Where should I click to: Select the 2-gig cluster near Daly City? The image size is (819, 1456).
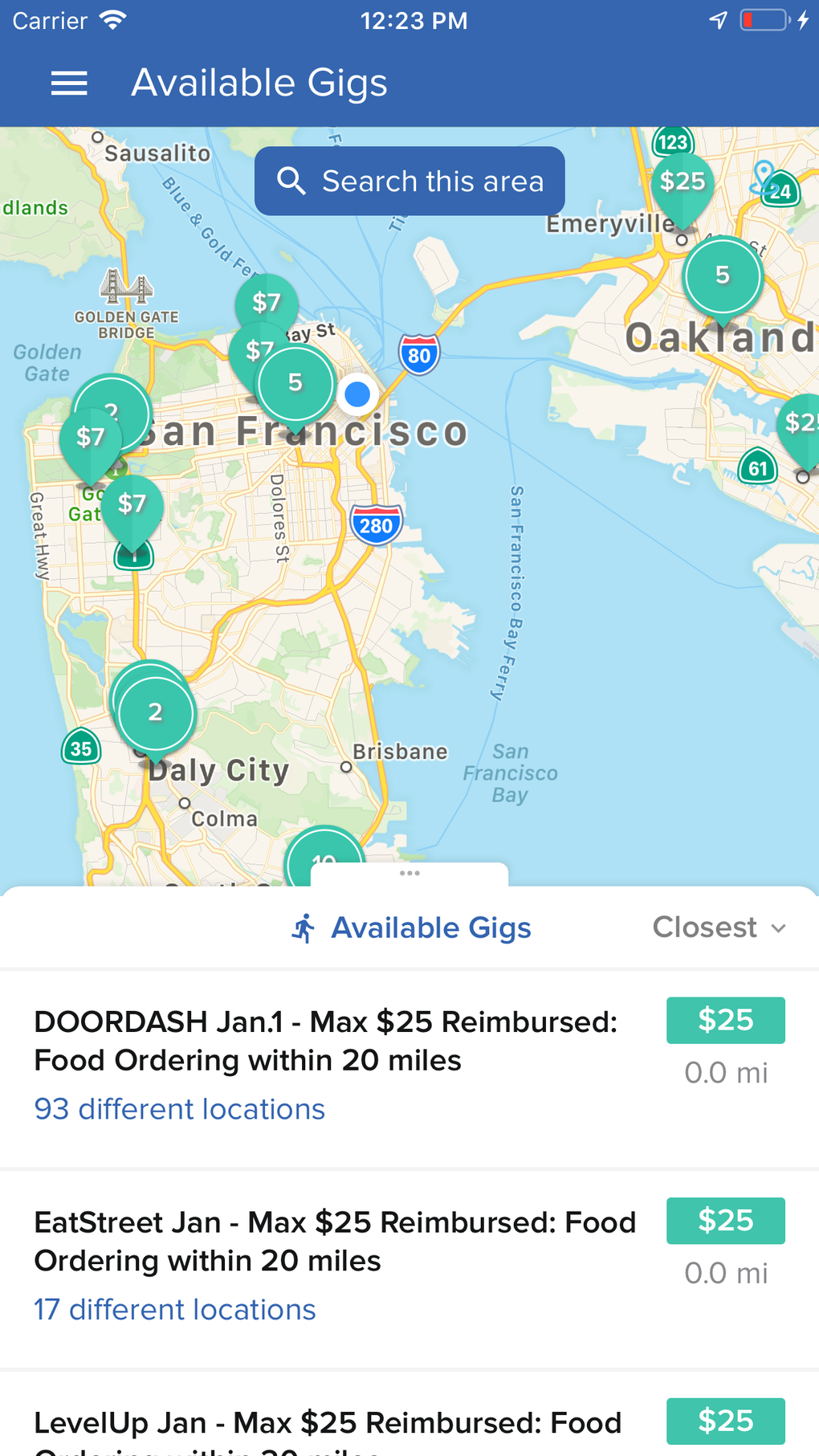point(156,712)
